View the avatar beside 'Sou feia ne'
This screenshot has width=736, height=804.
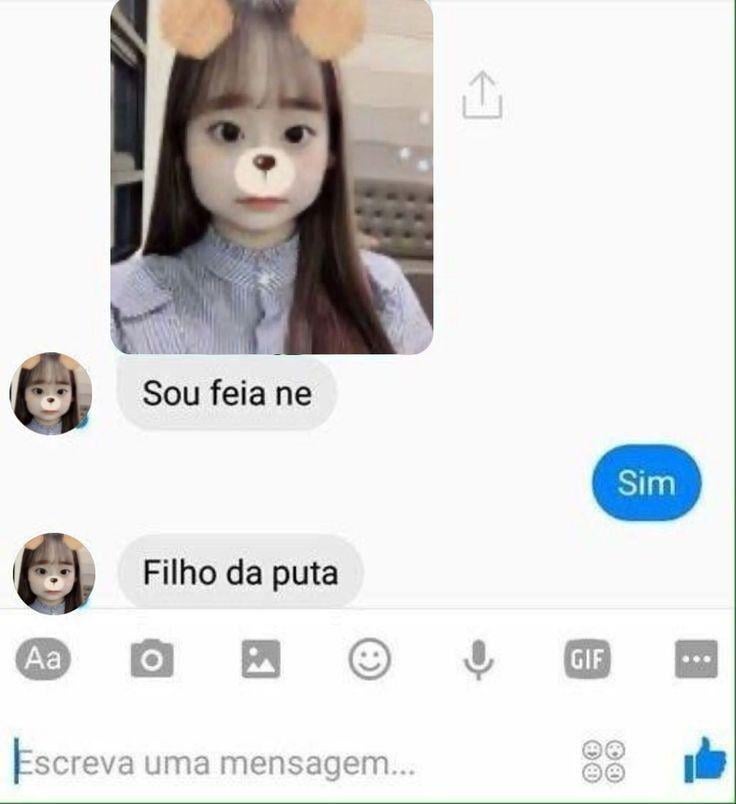50,394
